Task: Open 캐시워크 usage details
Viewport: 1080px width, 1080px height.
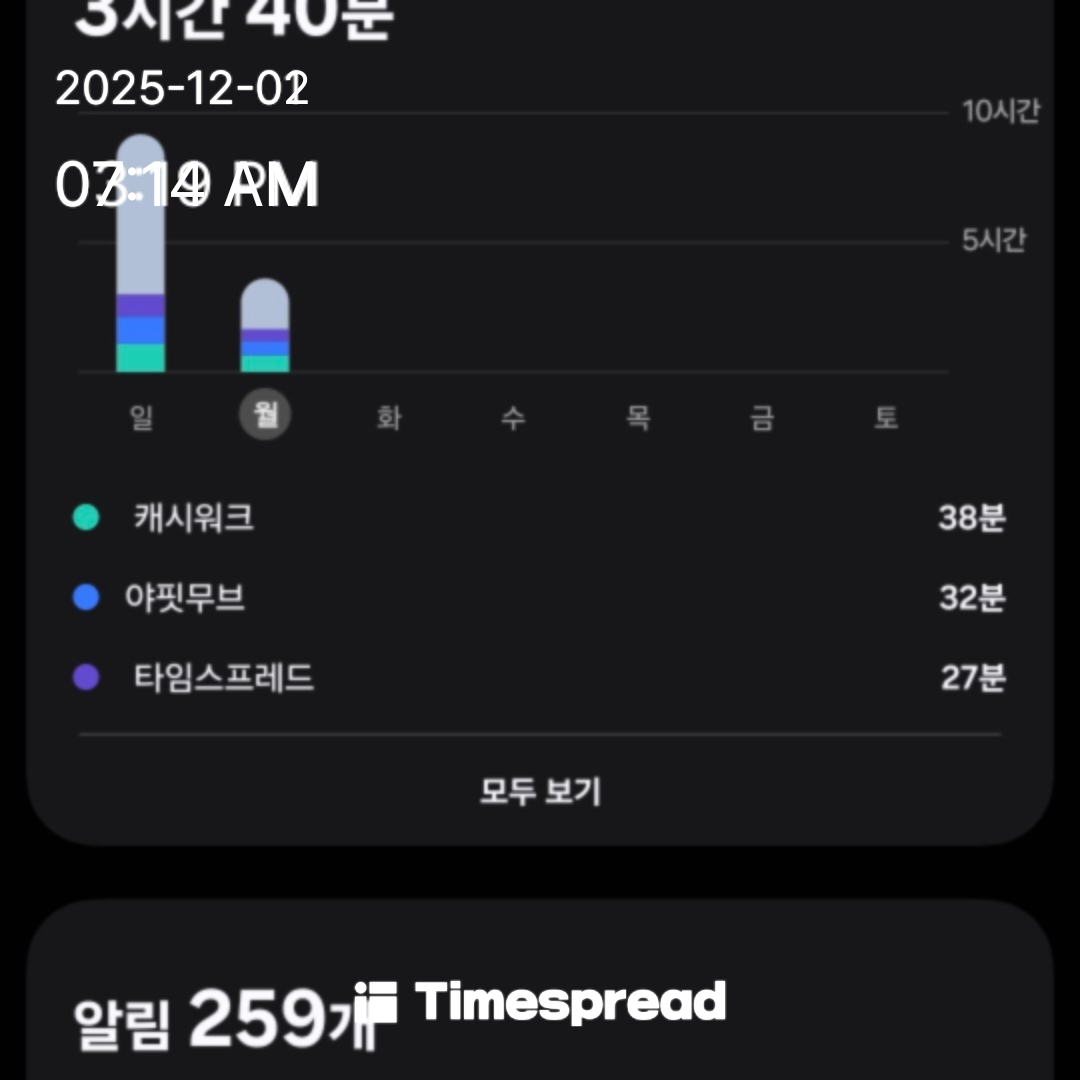Action: pyautogui.click(x=540, y=518)
